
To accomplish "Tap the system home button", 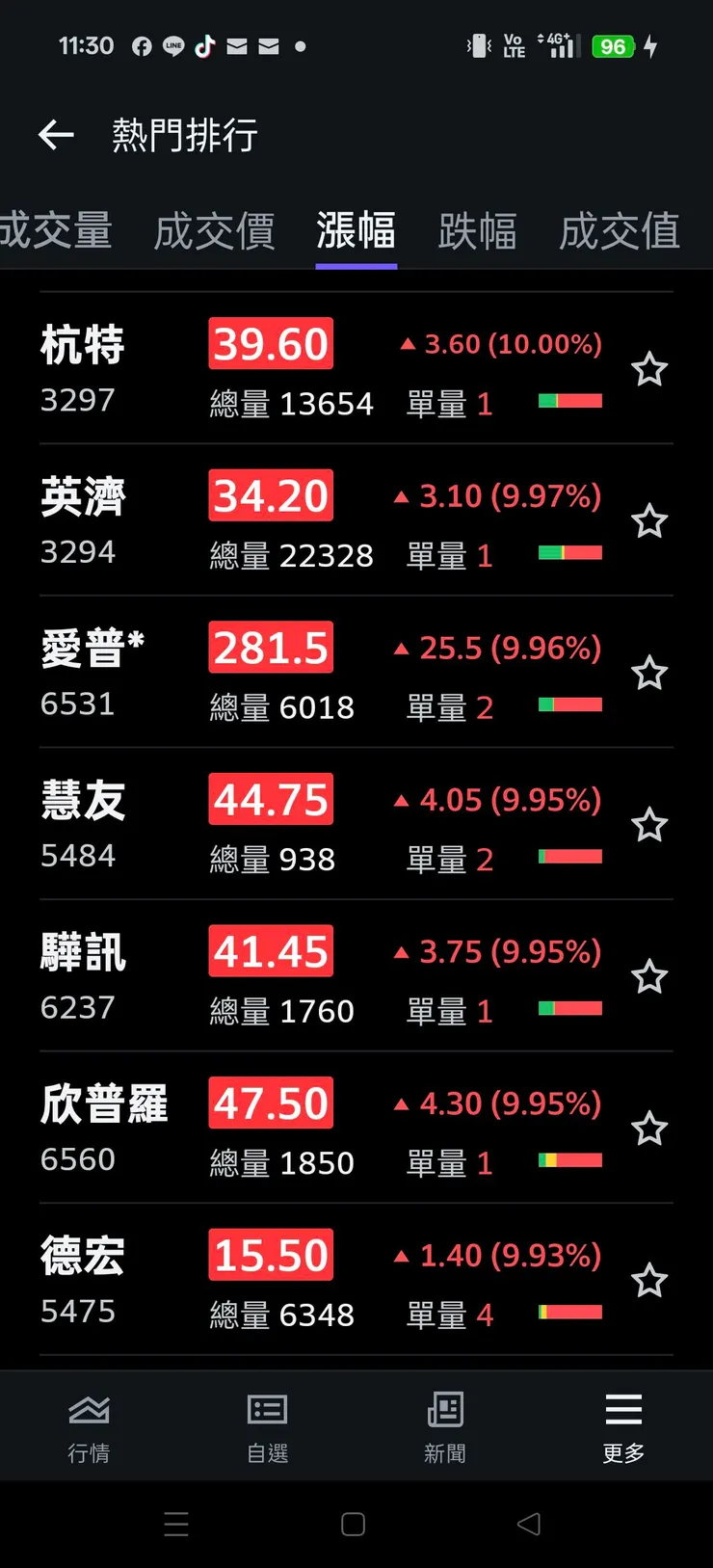I will point(354,1524).
